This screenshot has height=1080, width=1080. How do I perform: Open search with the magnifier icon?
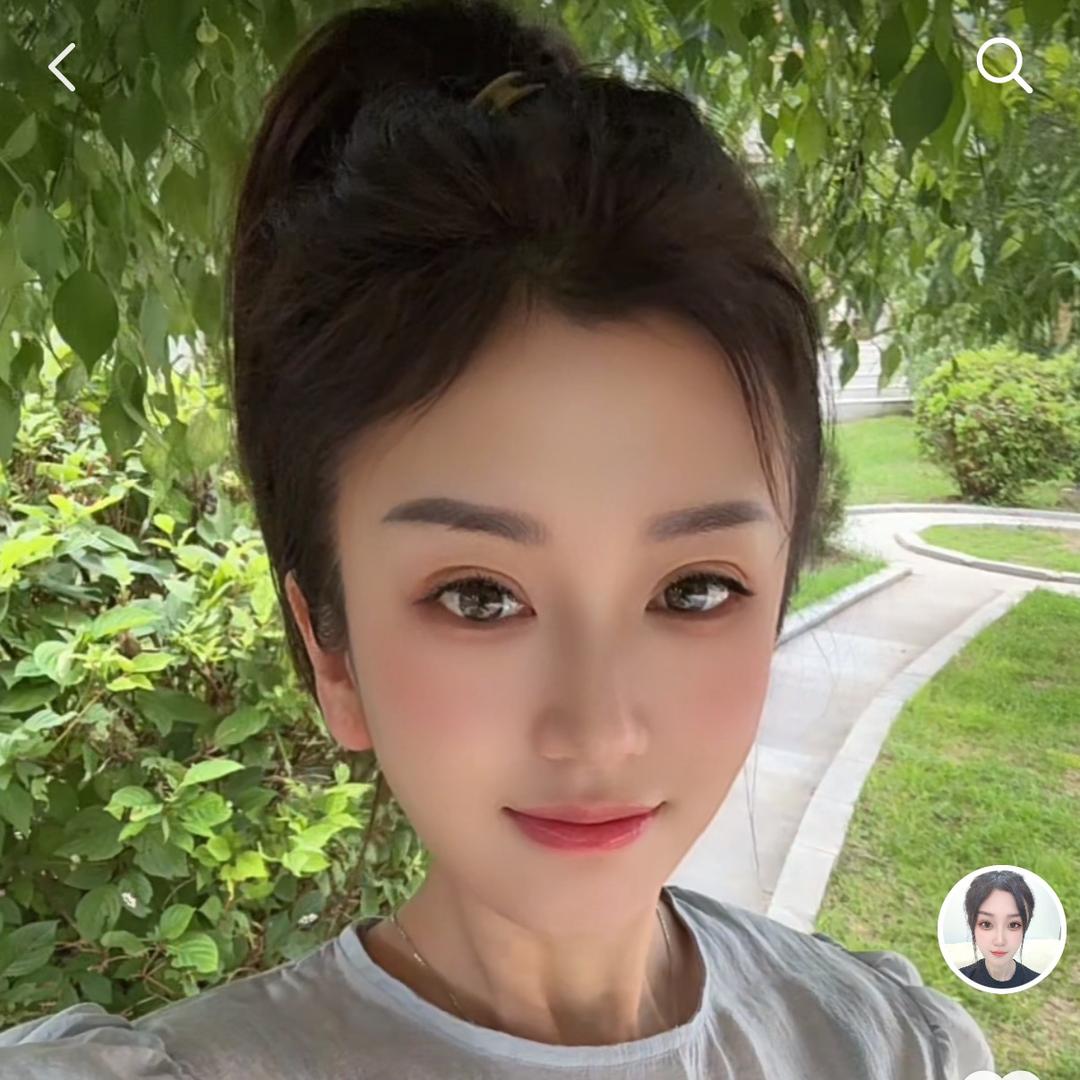pos(1002,65)
